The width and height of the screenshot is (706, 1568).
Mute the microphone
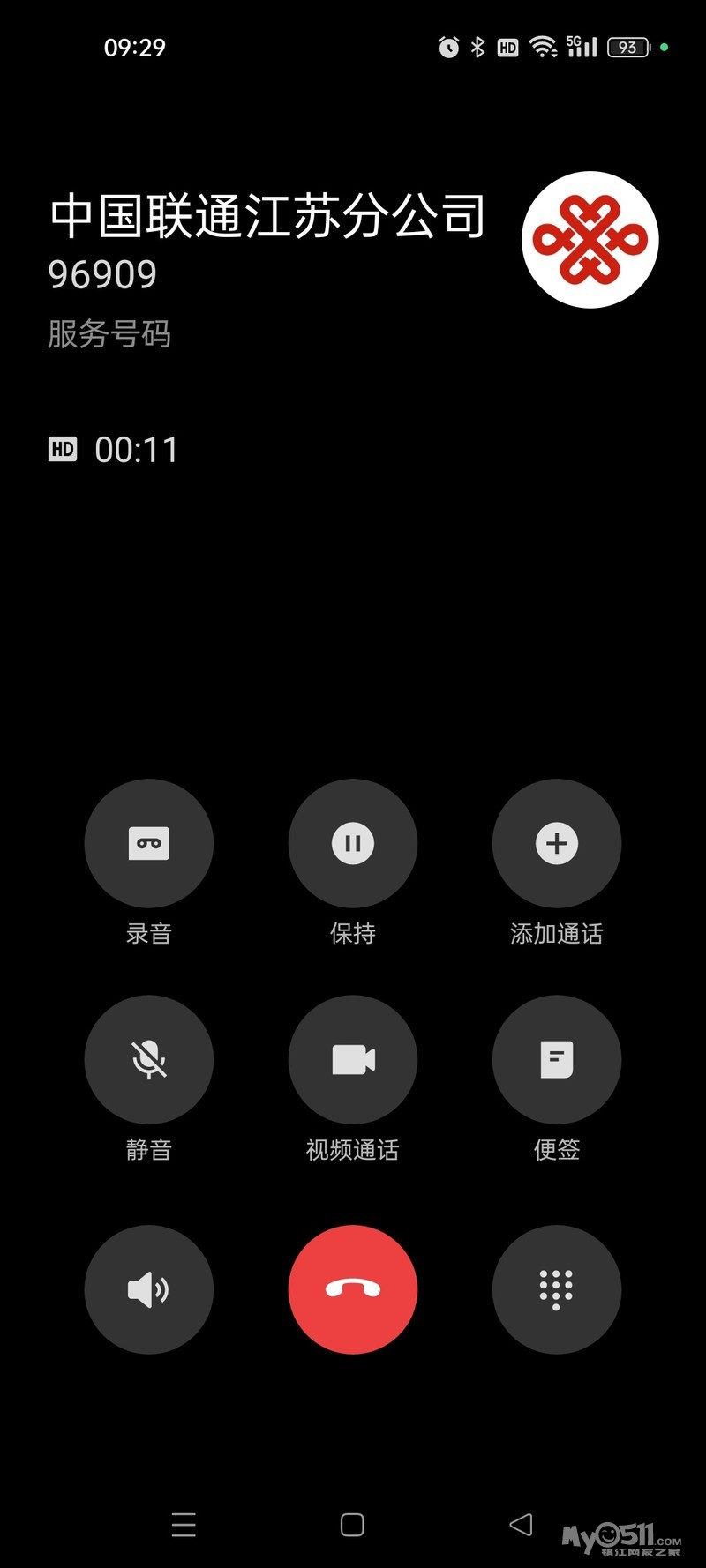pos(148,1059)
